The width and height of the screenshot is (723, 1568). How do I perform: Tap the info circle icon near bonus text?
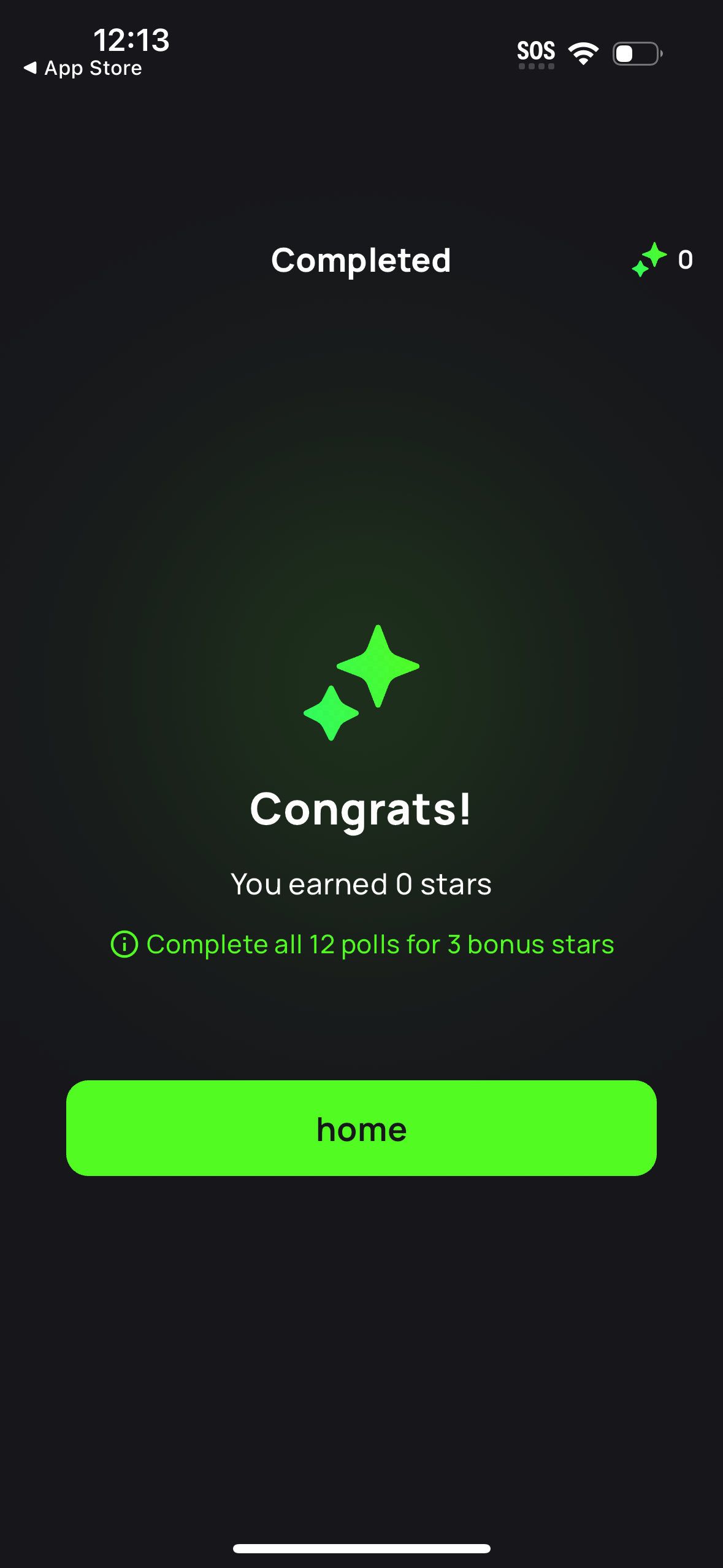click(124, 945)
